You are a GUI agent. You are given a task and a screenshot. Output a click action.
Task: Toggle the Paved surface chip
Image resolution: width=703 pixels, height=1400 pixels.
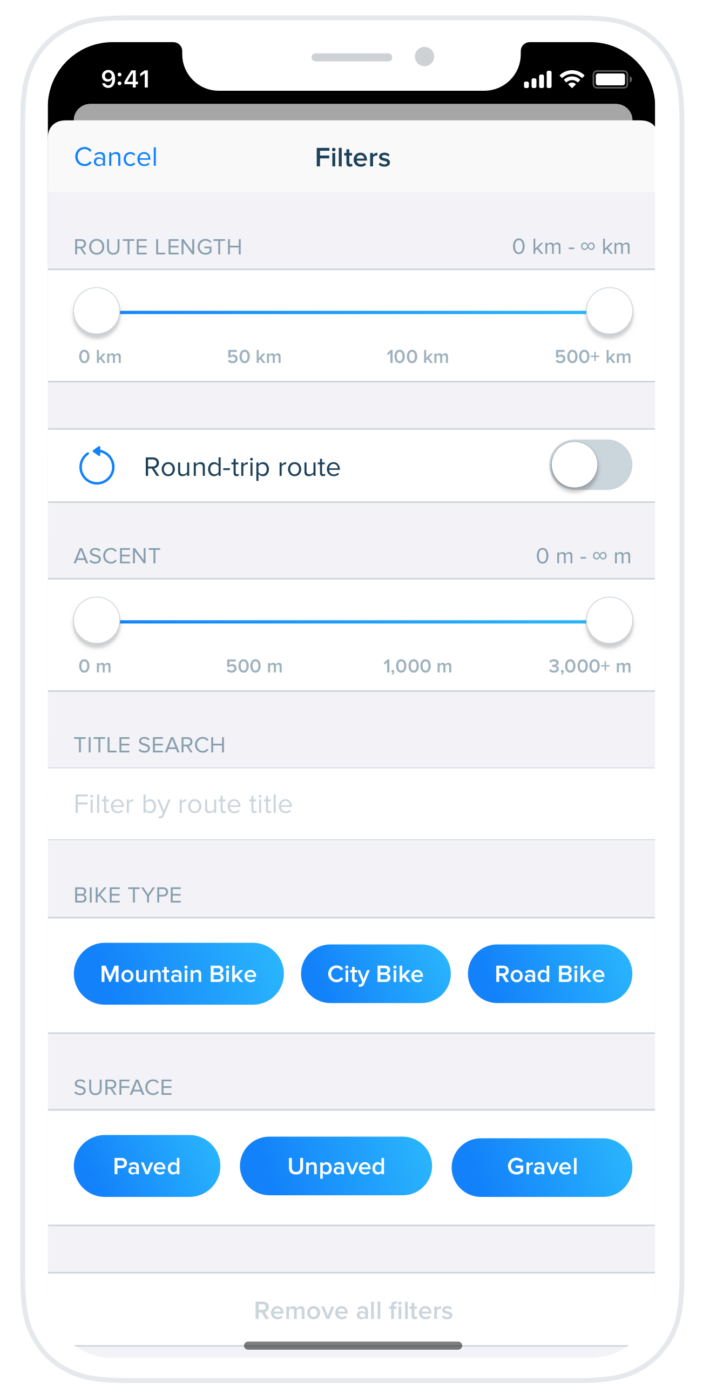pyautogui.click(x=146, y=1166)
